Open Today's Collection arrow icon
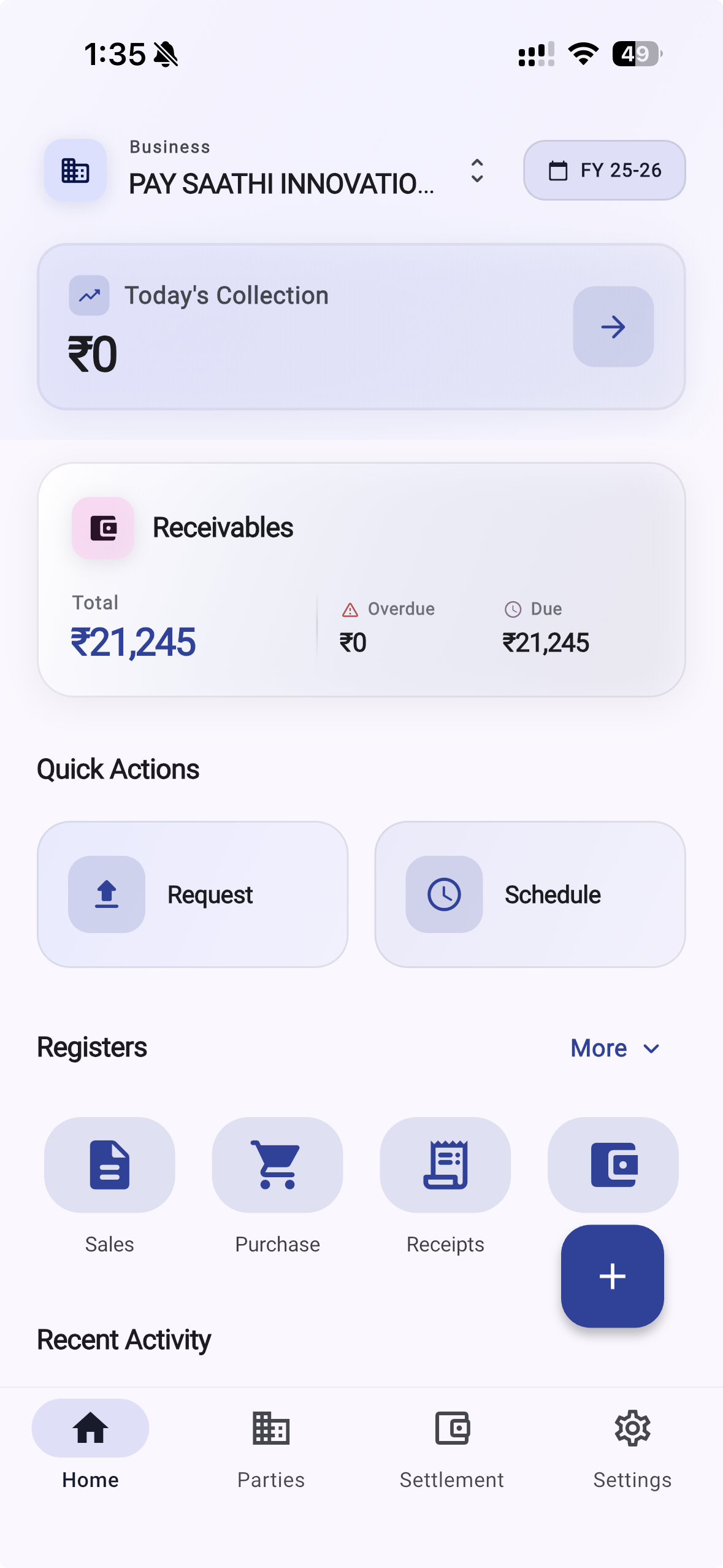This screenshot has height=1568, width=723. click(x=613, y=327)
